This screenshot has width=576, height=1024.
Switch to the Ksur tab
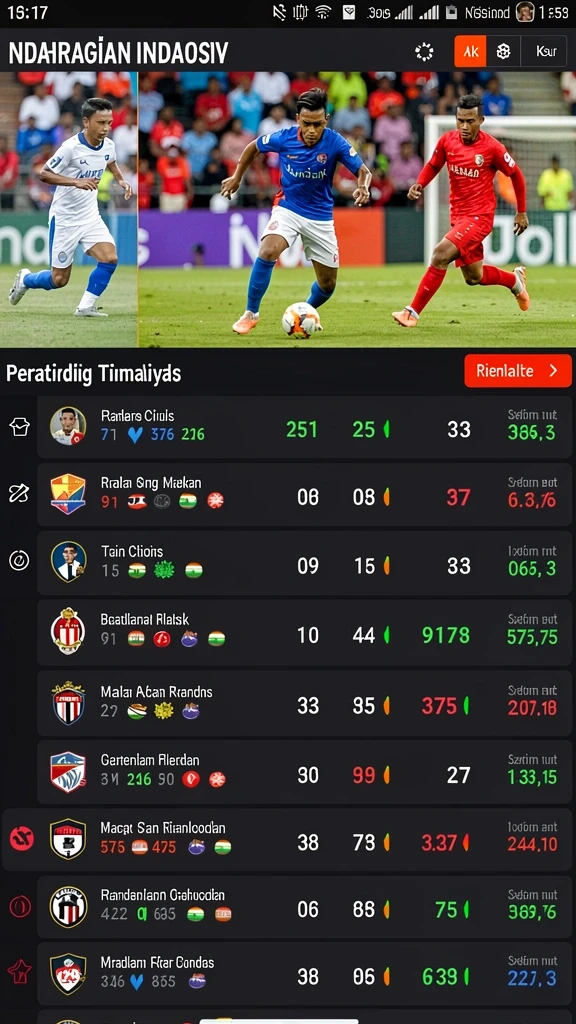click(x=545, y=52)
